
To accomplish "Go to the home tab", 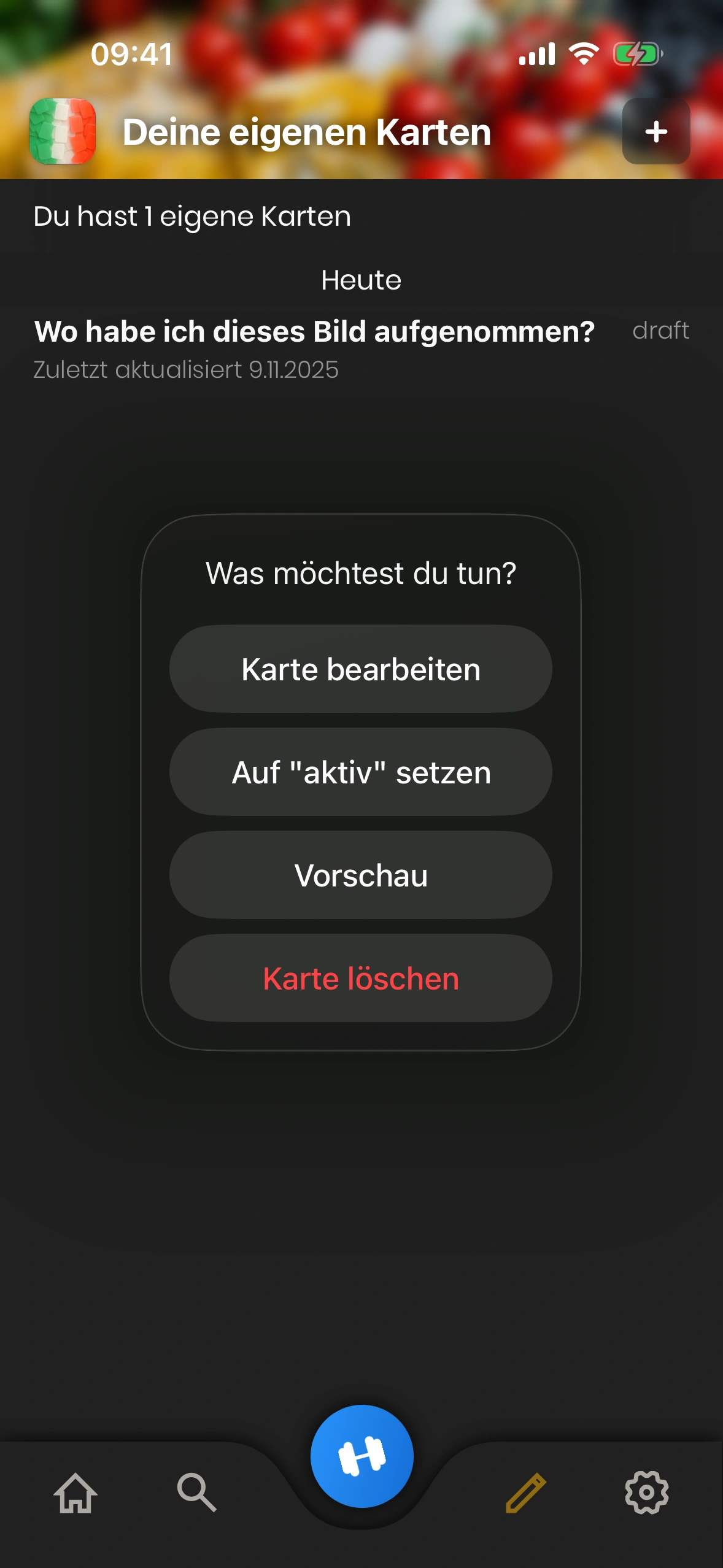I will [x=75, y=1492].
